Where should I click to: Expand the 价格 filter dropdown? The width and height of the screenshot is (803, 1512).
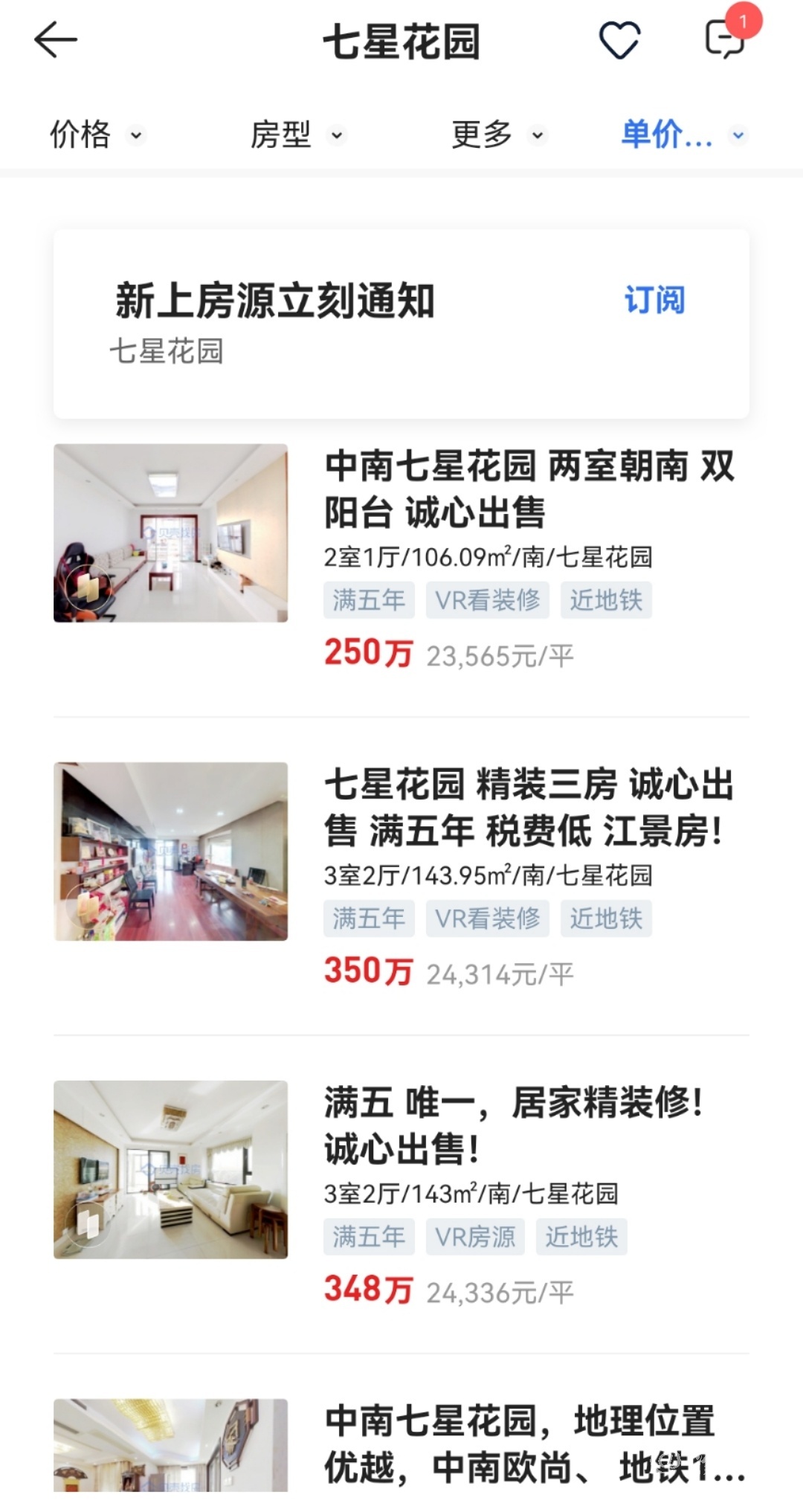[95, 135]
